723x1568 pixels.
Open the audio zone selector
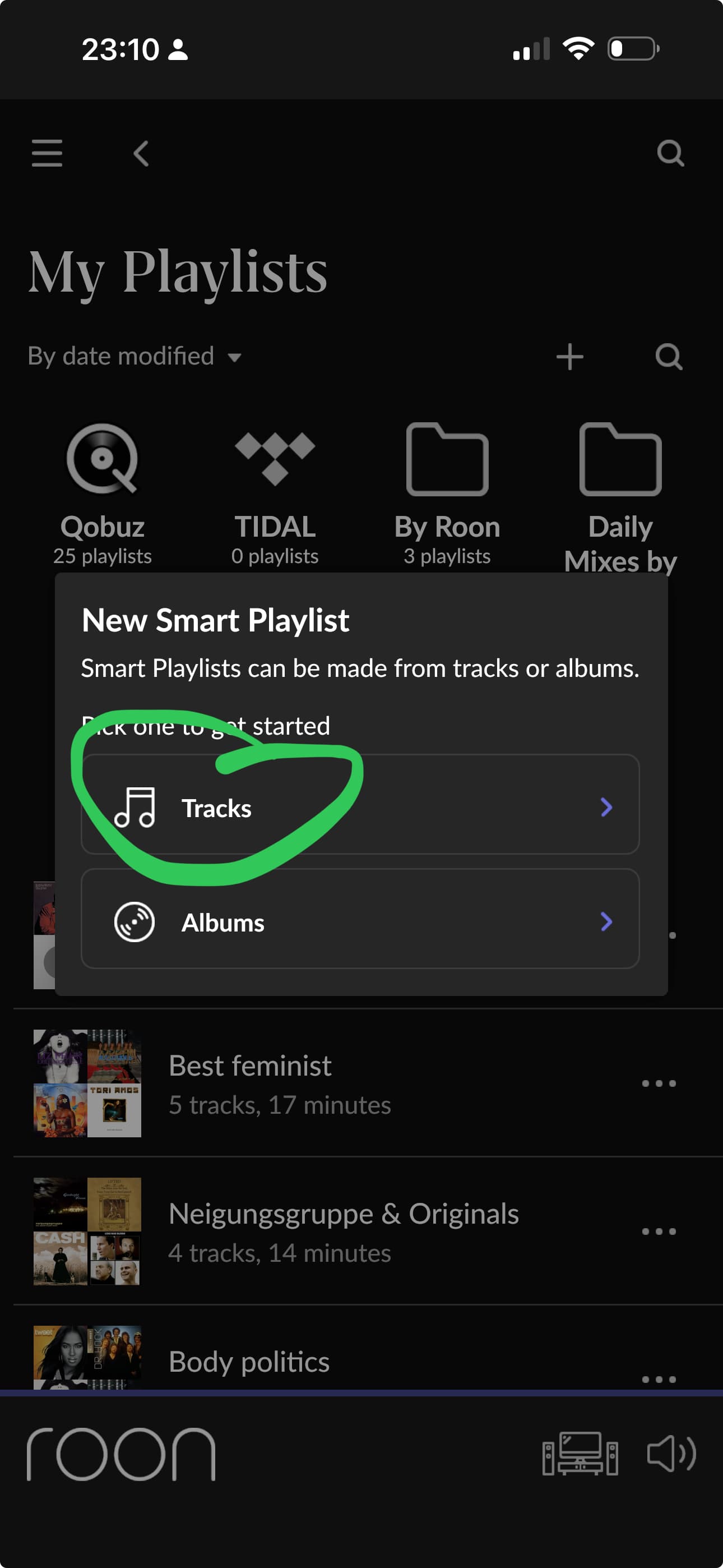pos(580,1454)
